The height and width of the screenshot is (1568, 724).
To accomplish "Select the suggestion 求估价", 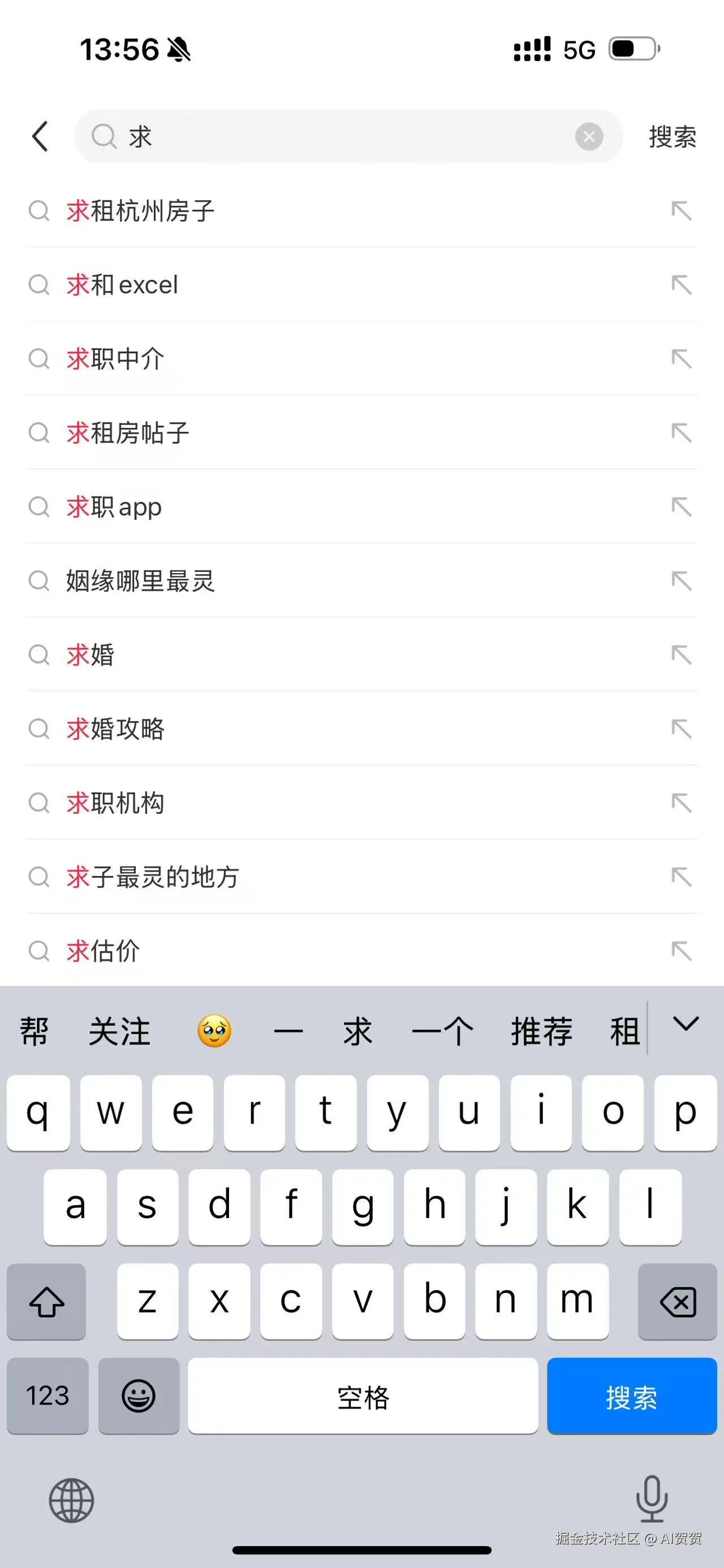I will click(x=104, y=951).
